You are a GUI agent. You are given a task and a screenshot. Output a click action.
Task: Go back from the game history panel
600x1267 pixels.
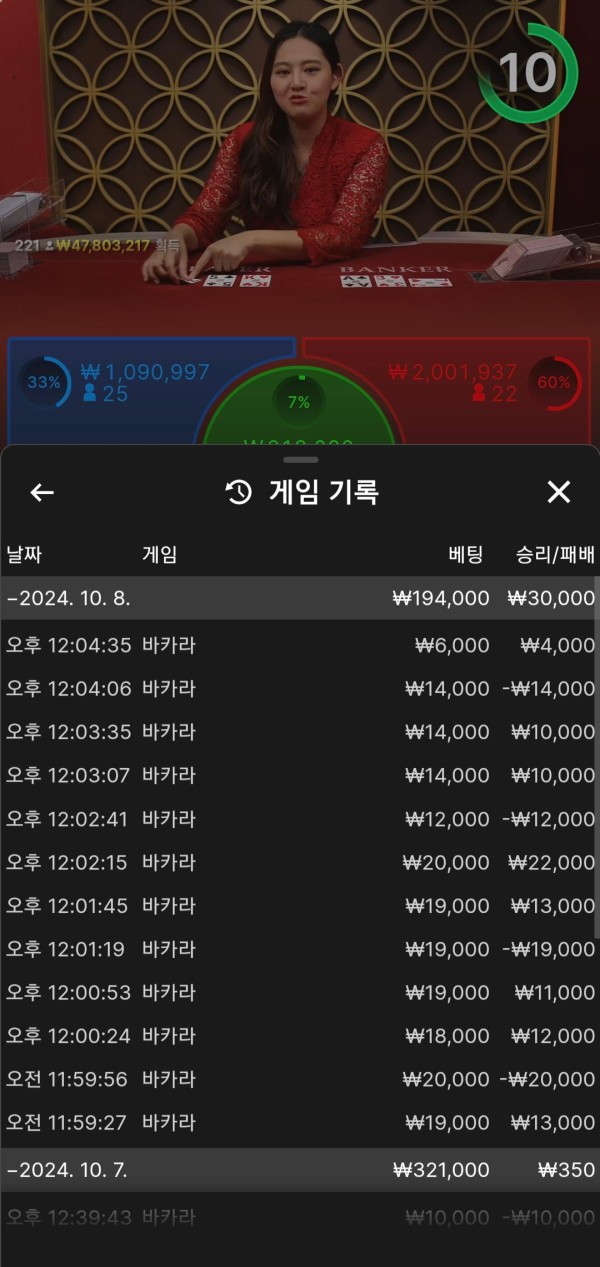point(42,492)
